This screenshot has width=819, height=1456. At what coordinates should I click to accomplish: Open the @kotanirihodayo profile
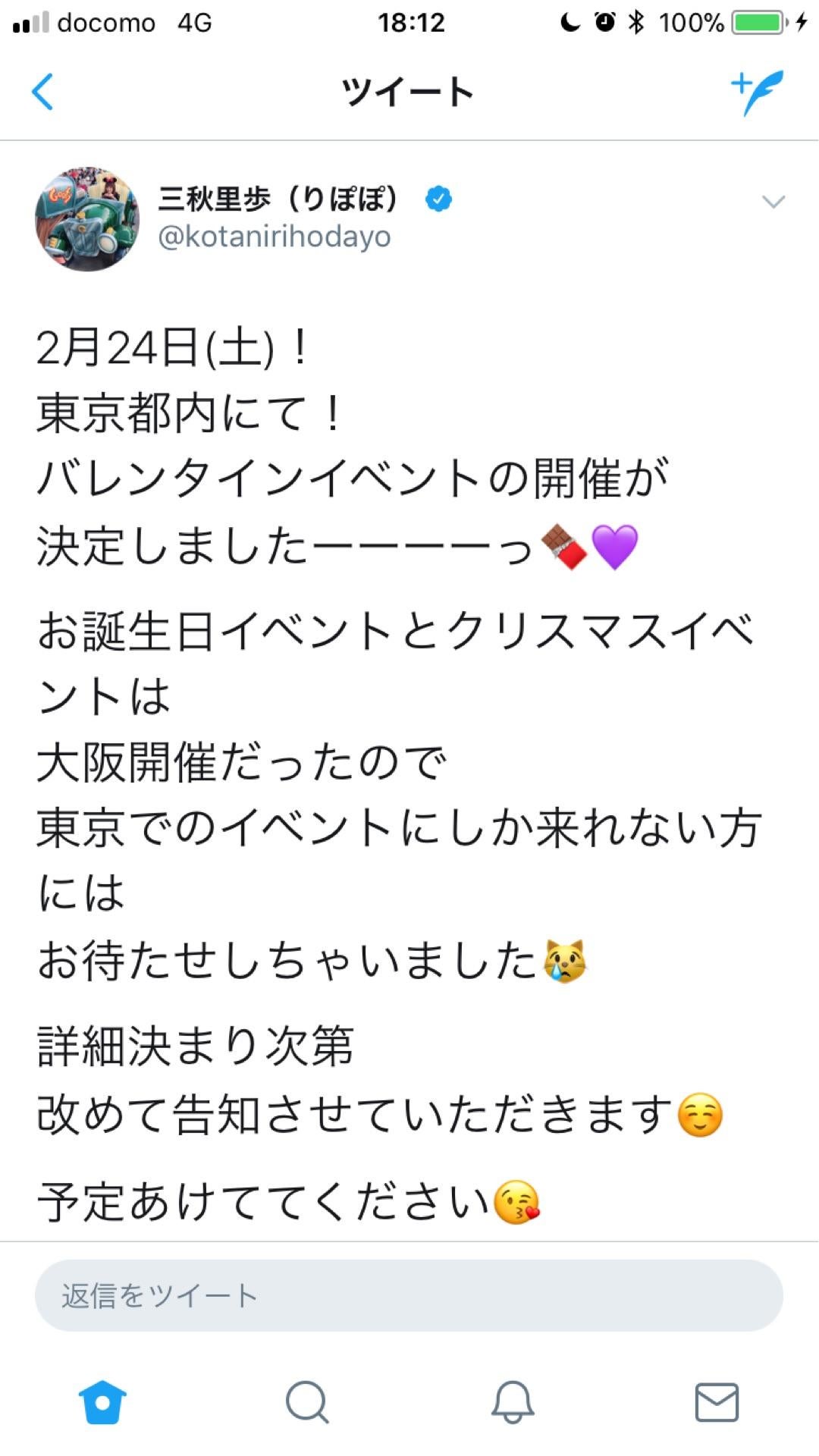[x=274, y=237]
